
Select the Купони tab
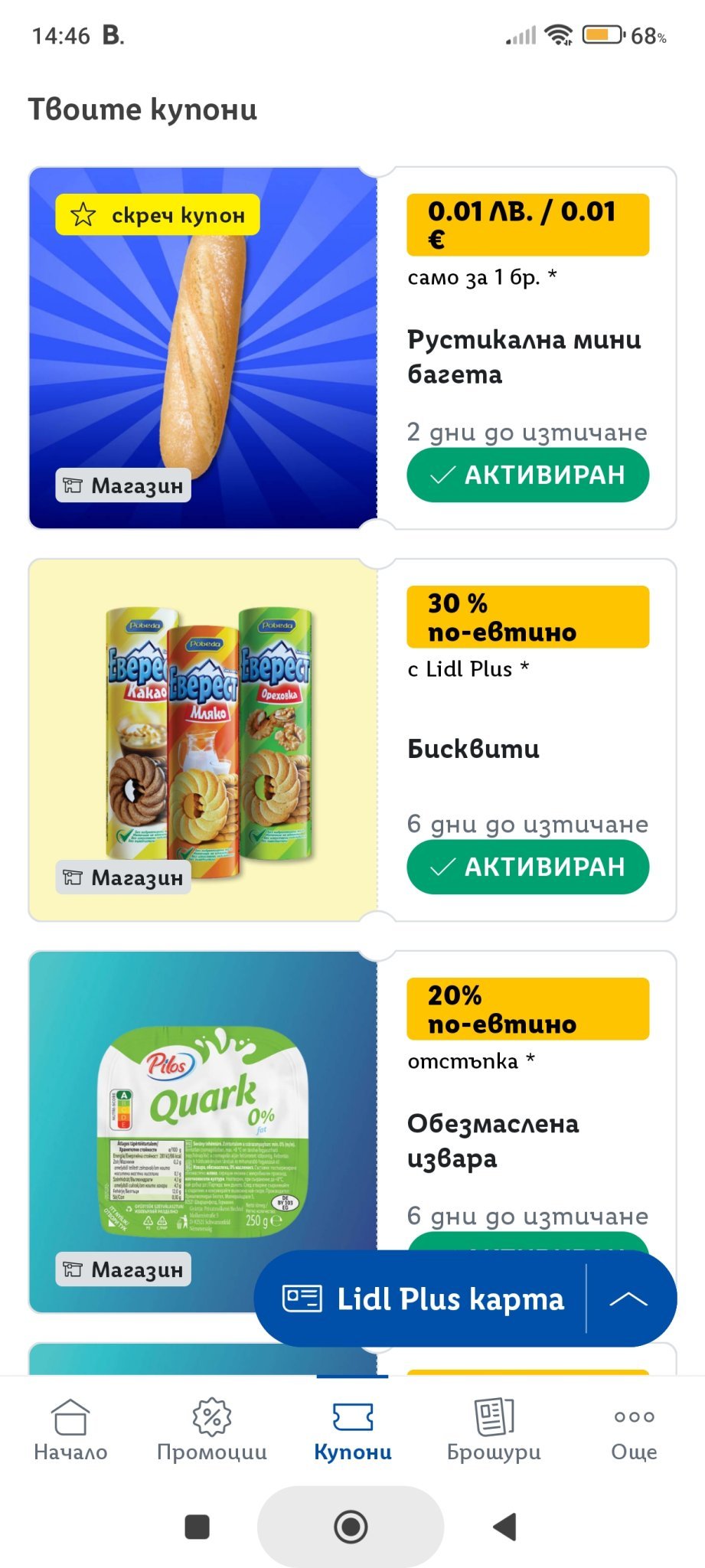click(353, 1430)
